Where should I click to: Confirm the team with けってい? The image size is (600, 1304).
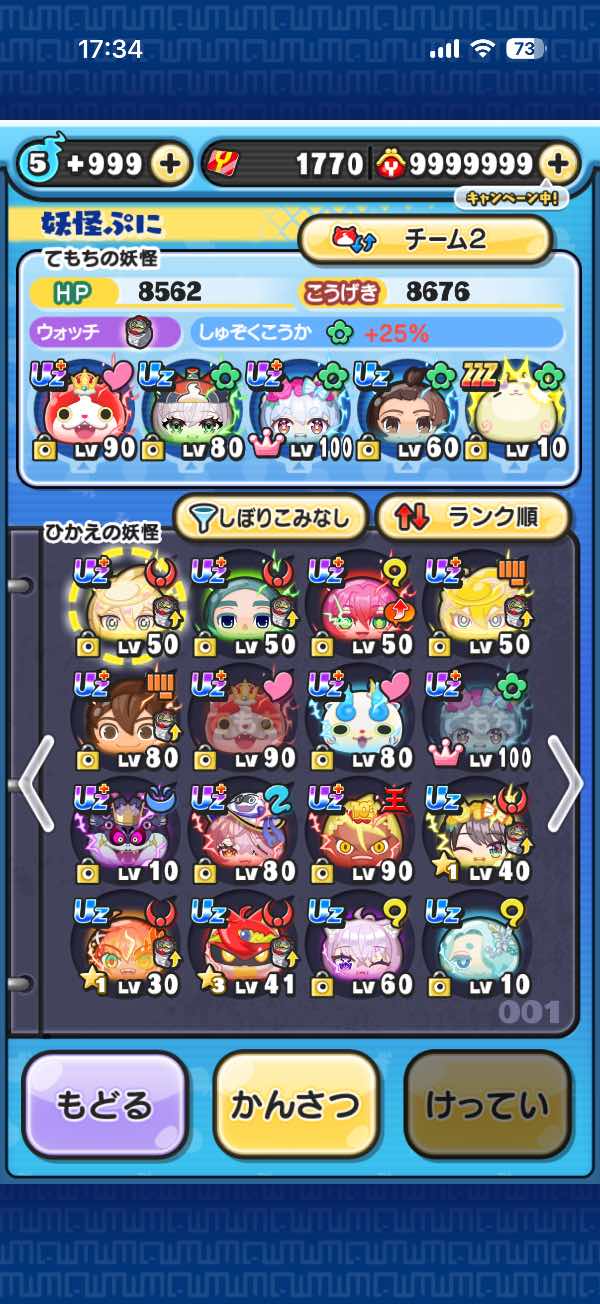[x=487, y=1104]
